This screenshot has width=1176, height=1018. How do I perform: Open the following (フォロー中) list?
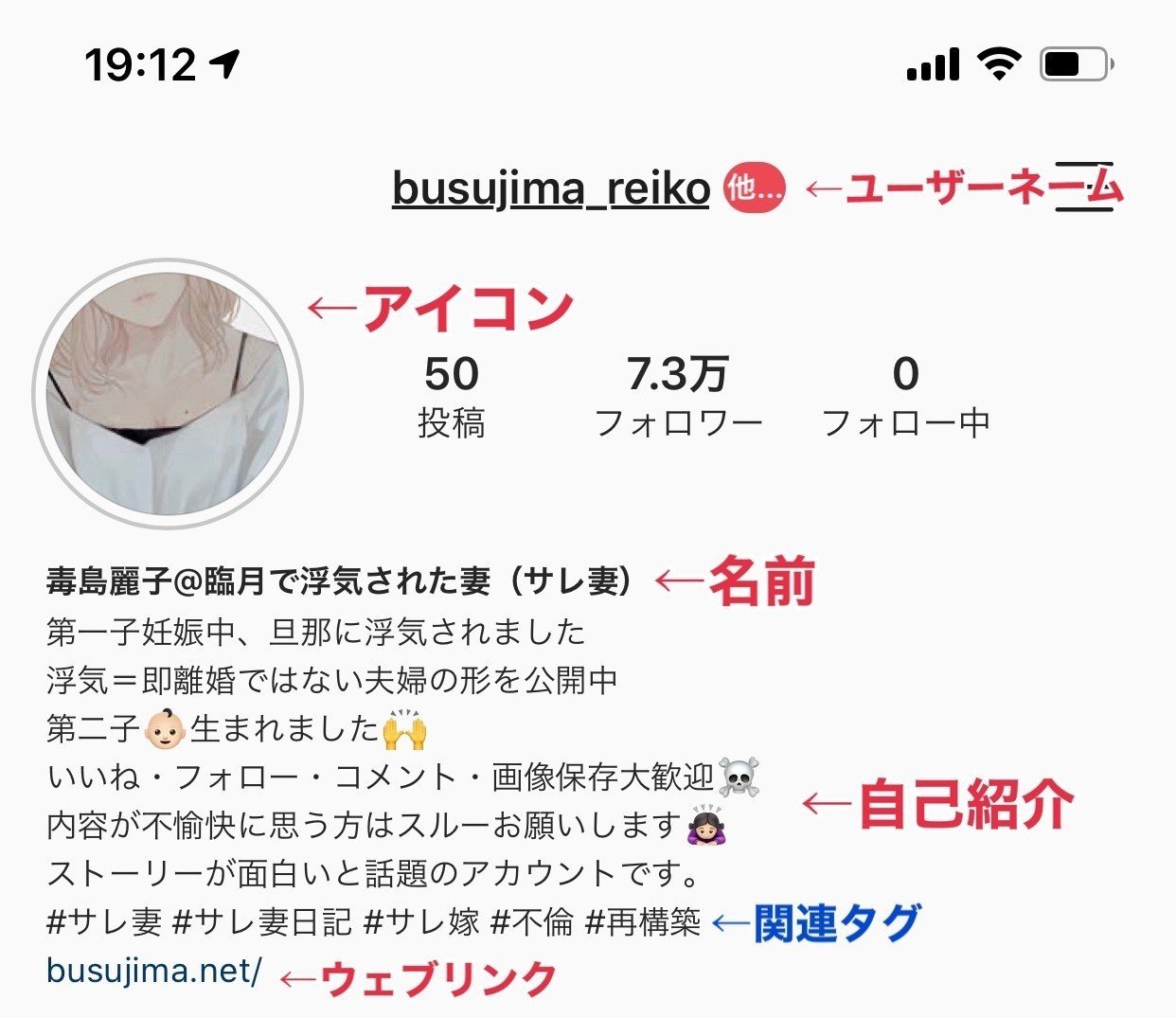click(905, 396)
